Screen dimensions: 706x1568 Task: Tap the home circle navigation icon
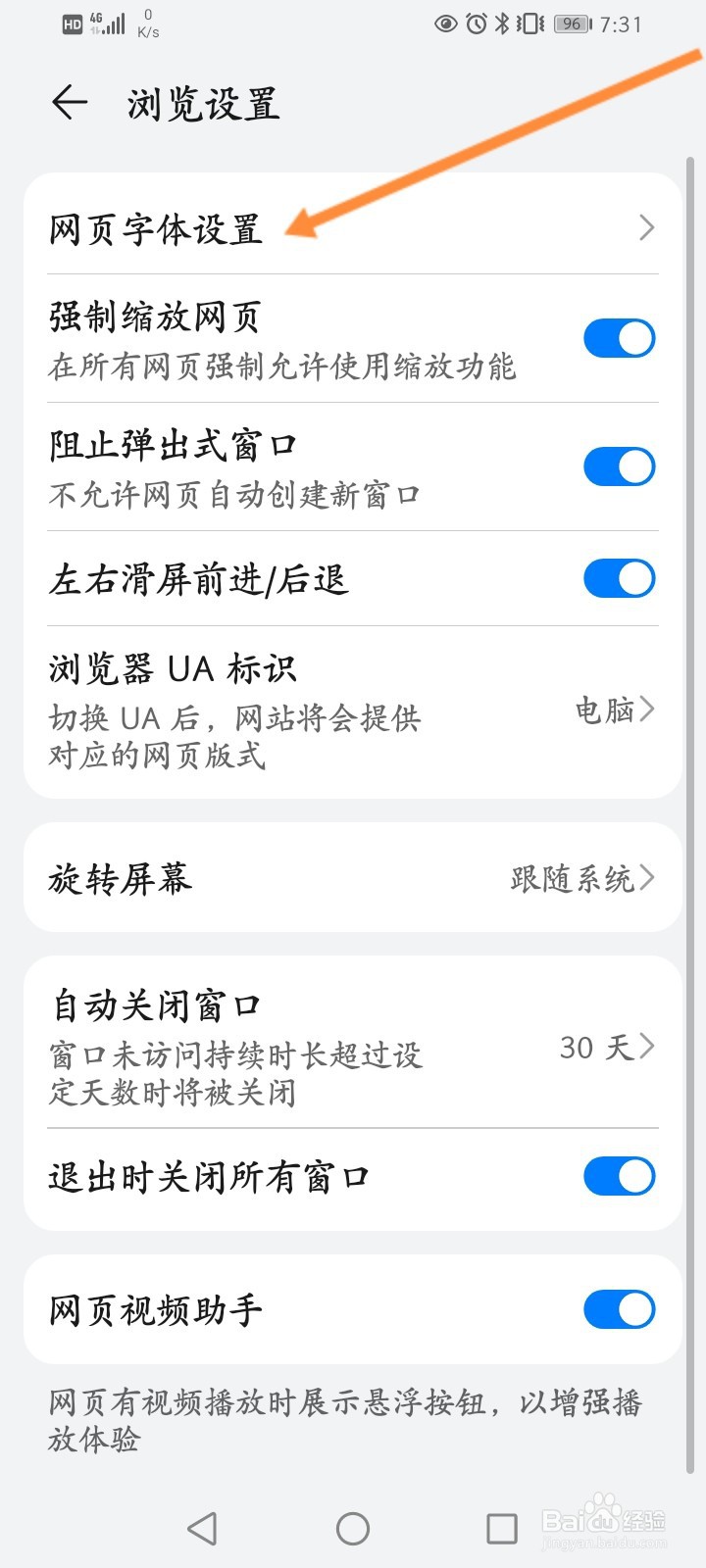click(x=353, y=1527)
